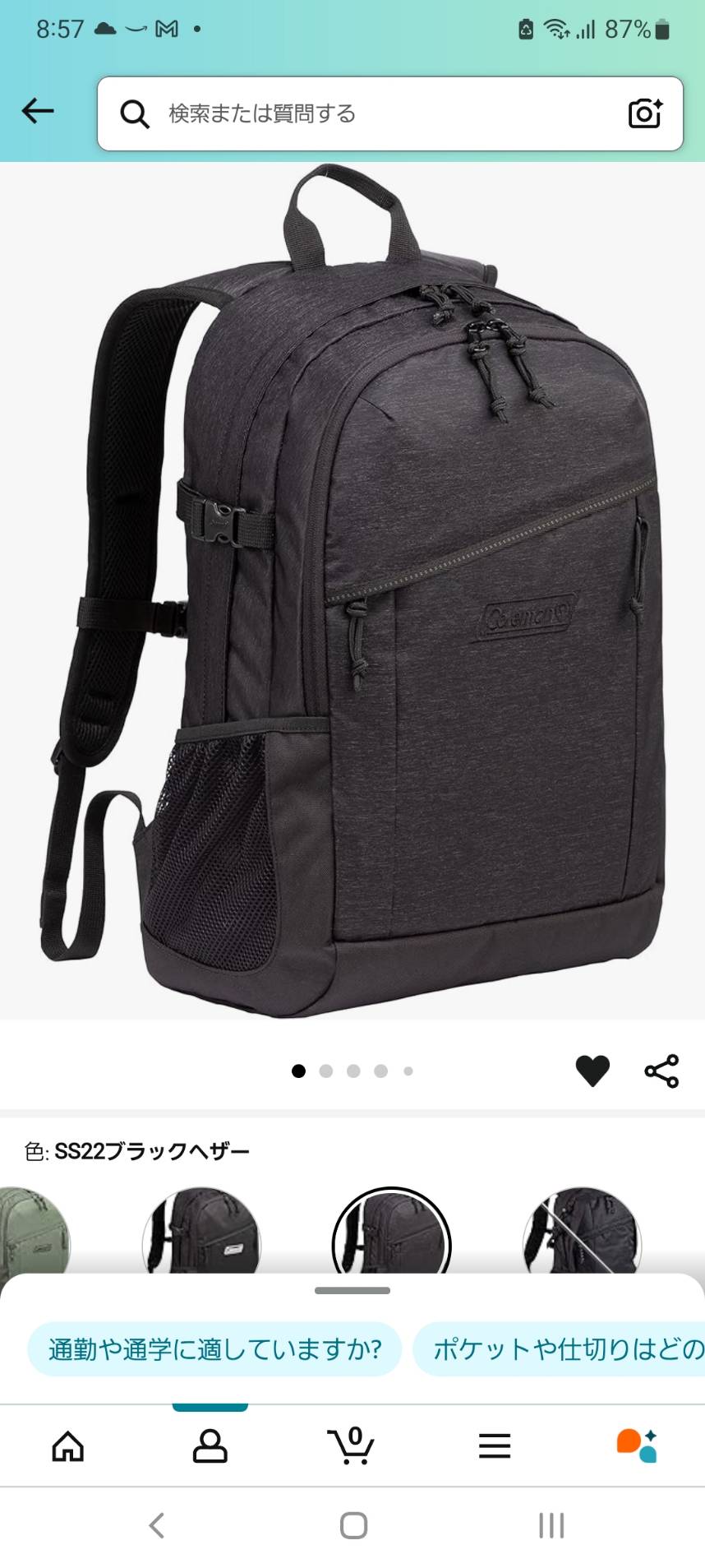Tap the system back button

pos(157,1526)
